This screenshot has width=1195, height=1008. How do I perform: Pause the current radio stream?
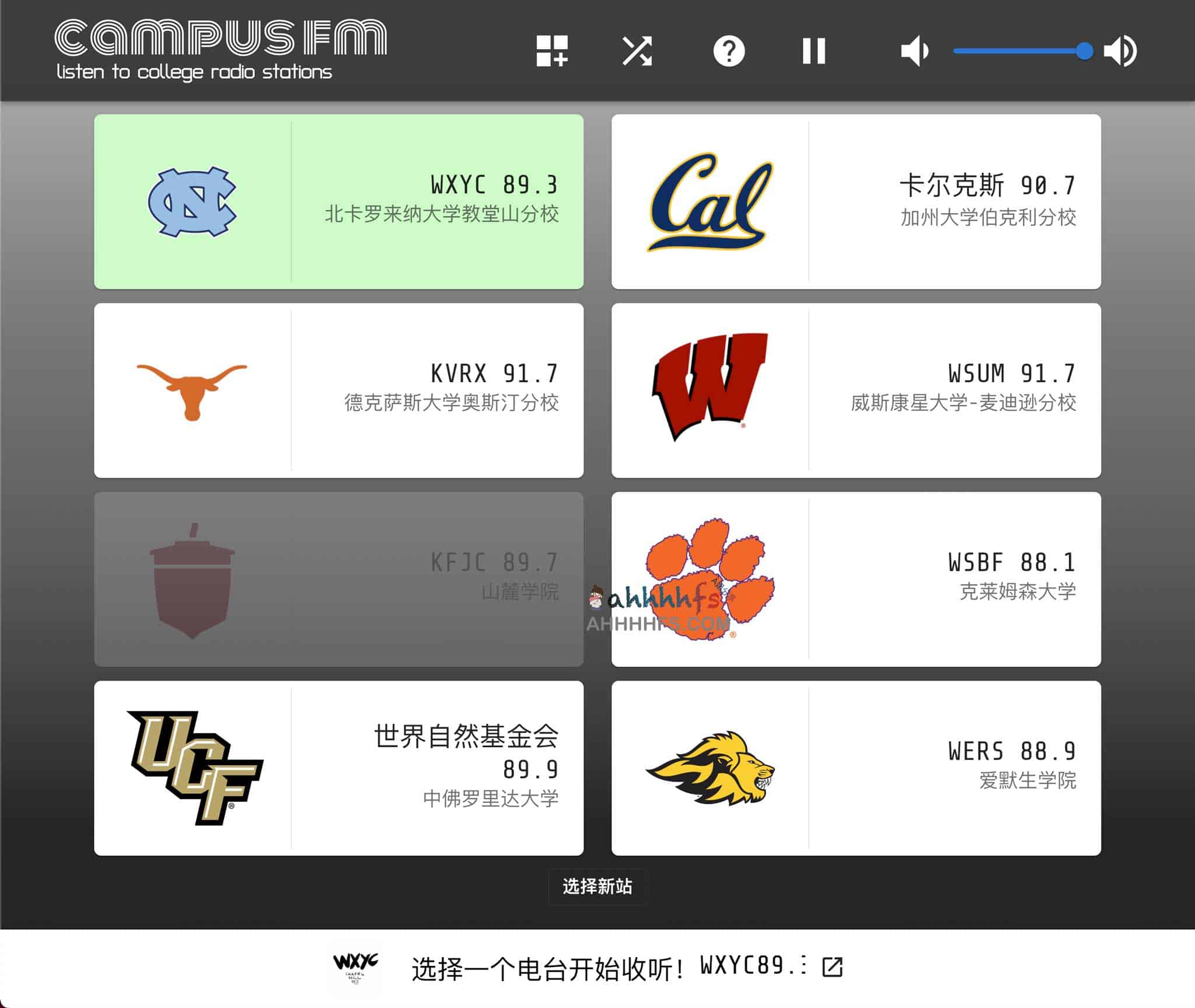(x=813, y=51)
